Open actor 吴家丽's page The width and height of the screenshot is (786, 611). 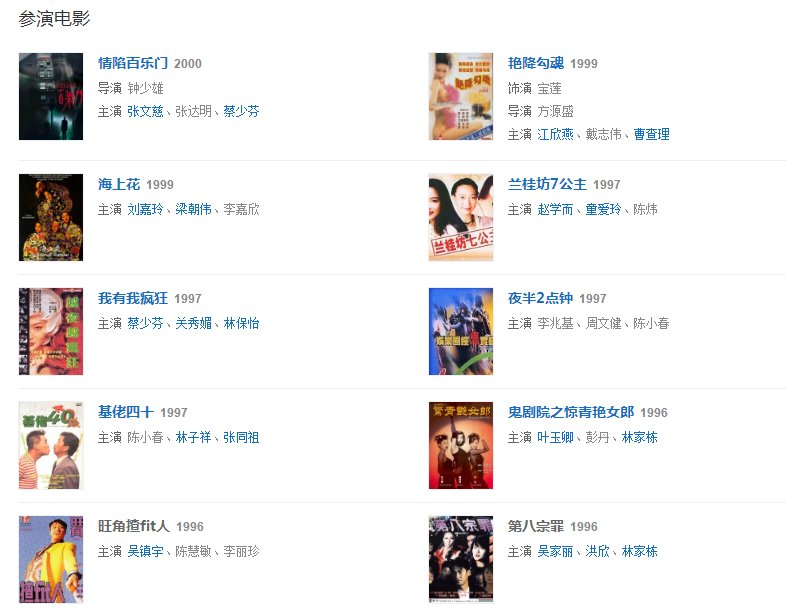point(556,551)
